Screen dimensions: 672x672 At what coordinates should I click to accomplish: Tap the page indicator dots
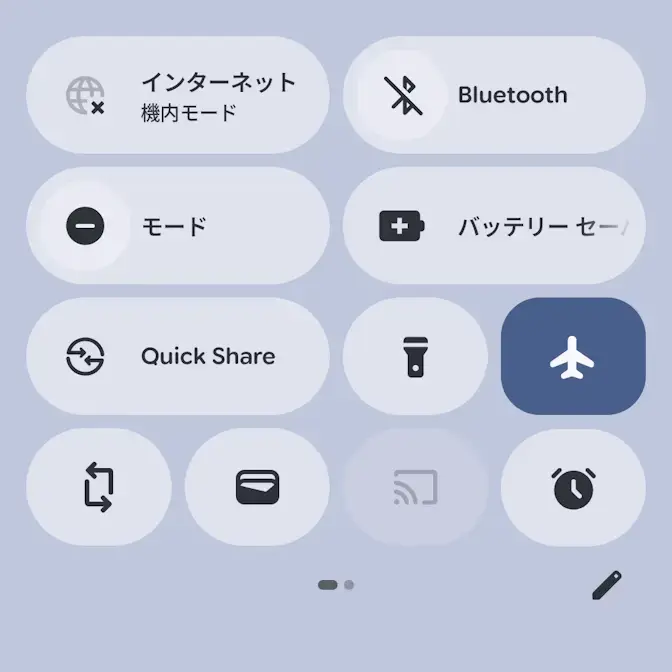point(335,585)
